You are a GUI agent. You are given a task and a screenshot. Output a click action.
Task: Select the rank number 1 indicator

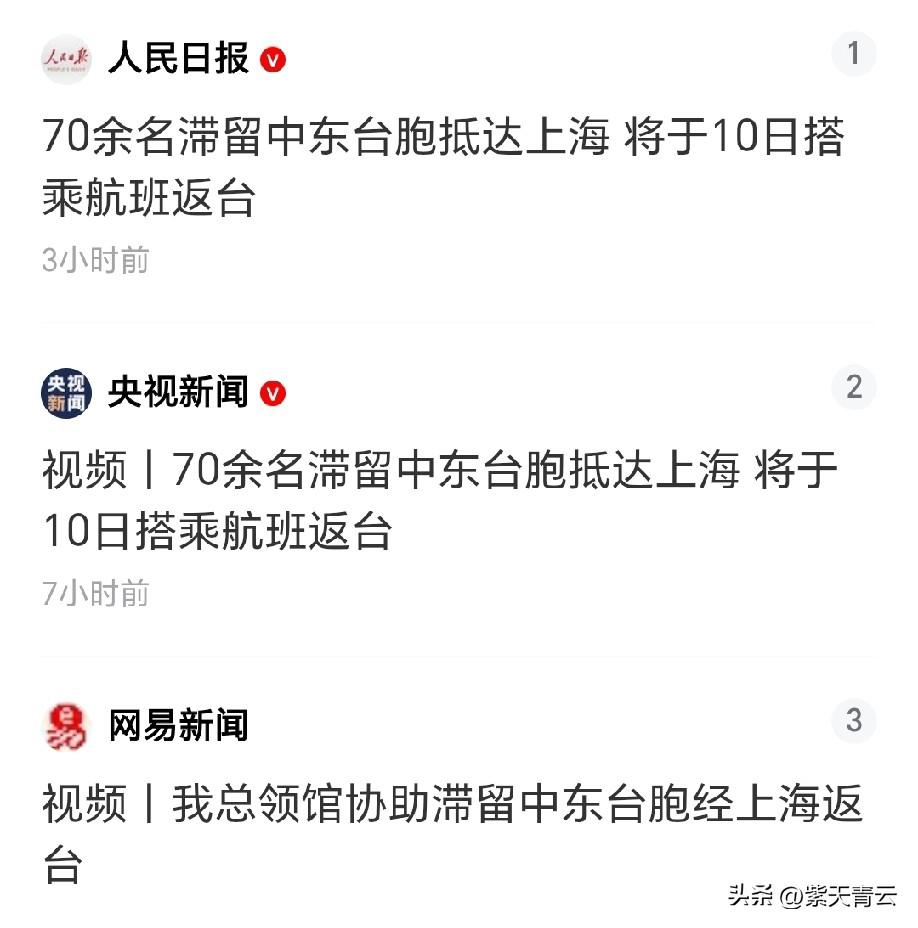pos(855,55)
